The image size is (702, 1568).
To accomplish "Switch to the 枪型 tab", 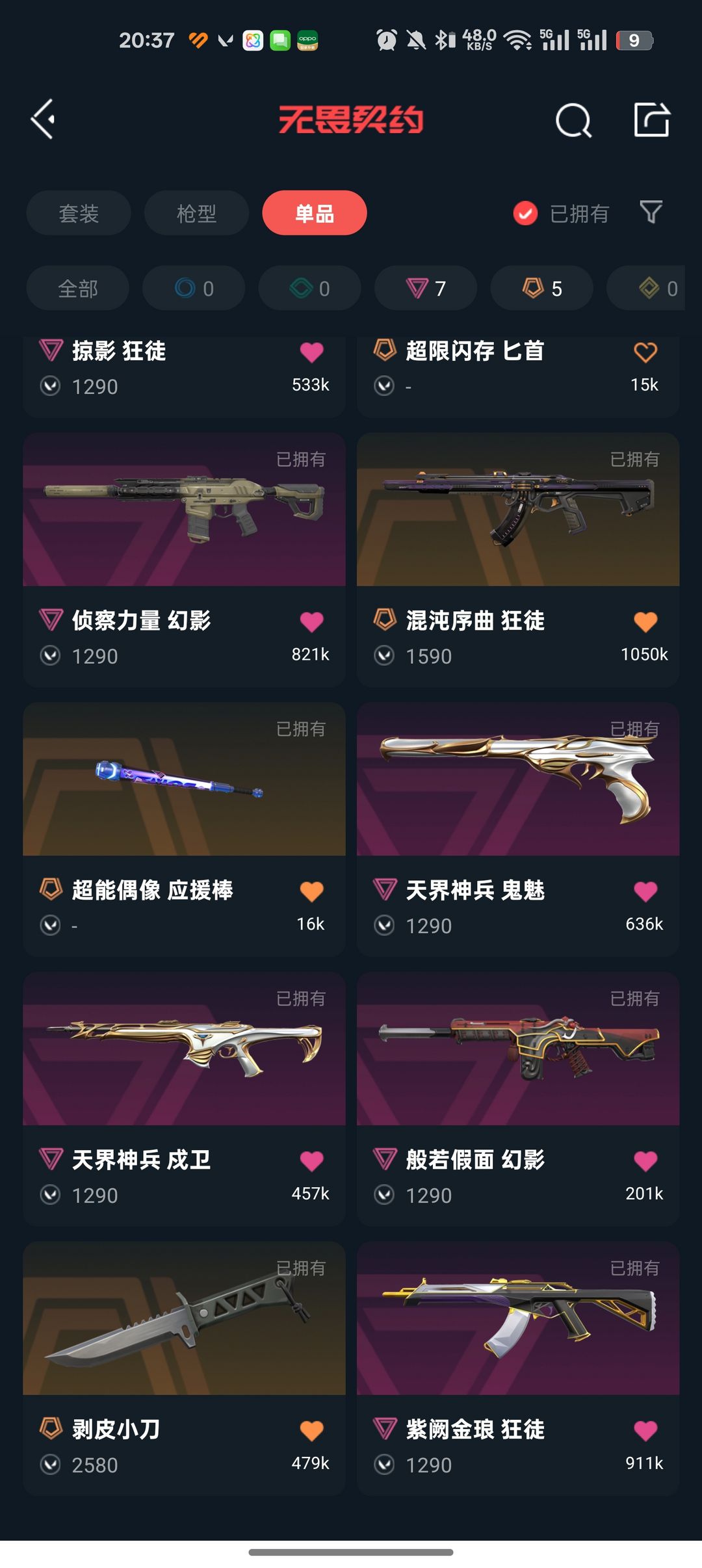I will (196, 213).
